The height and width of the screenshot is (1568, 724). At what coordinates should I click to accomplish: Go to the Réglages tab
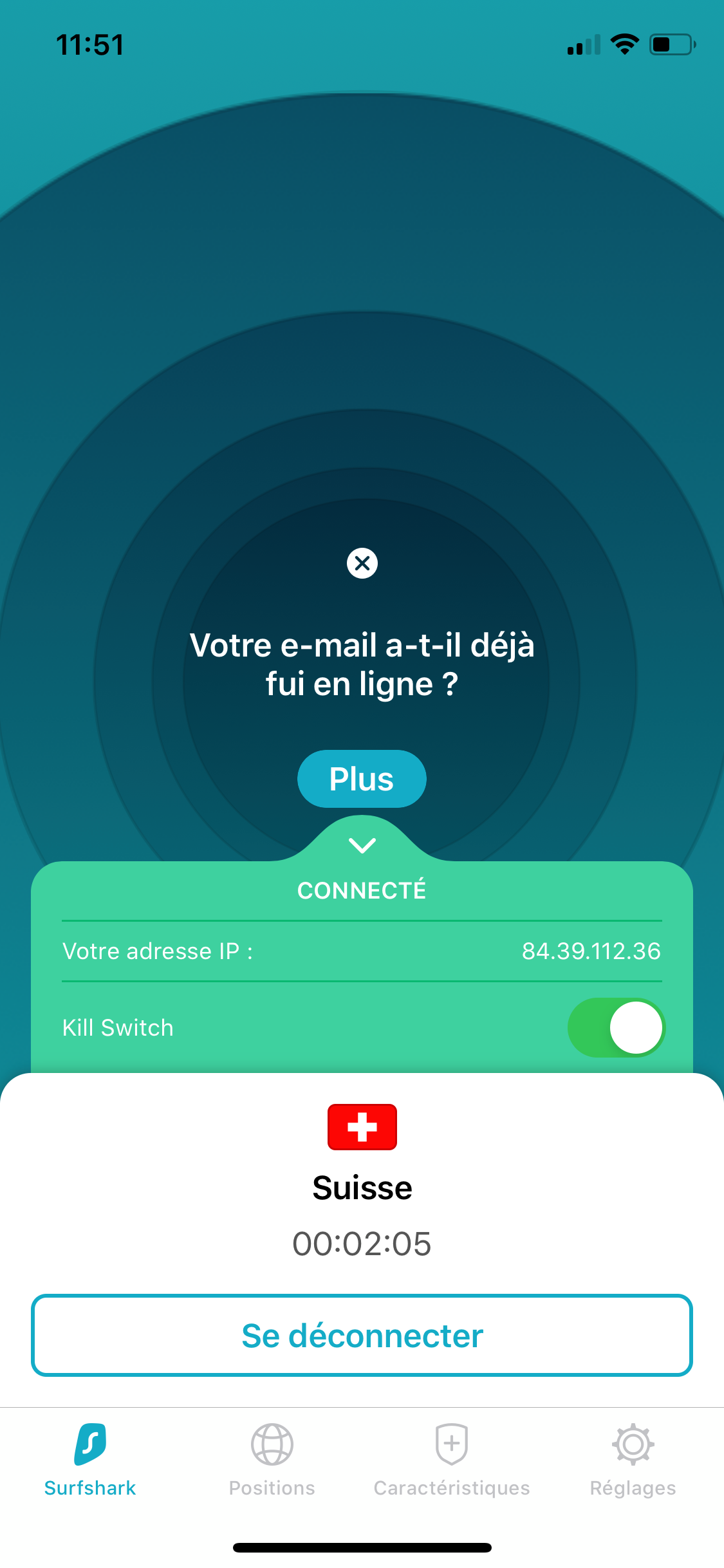tap(633, 1460)
